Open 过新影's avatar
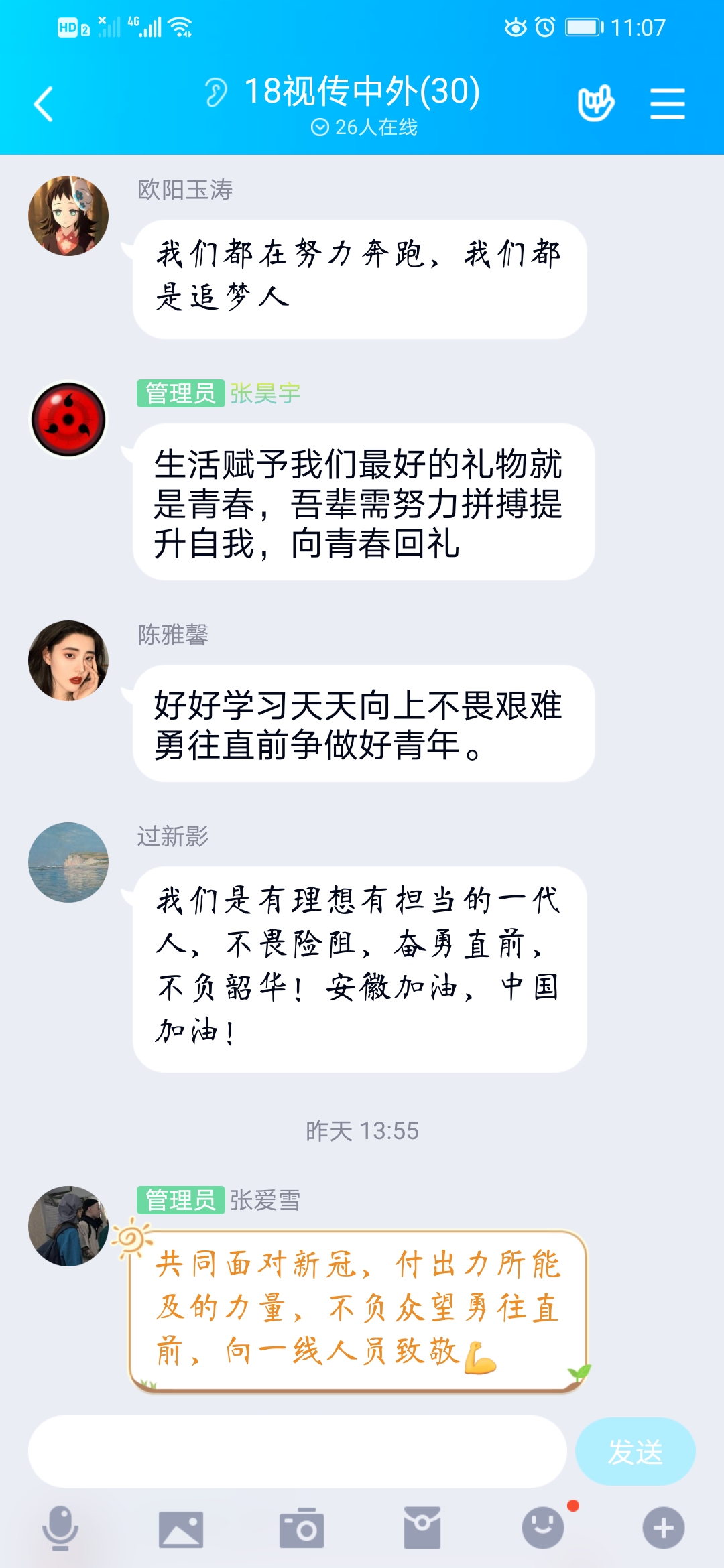The image size is (724, 1568). click(68, 862)
